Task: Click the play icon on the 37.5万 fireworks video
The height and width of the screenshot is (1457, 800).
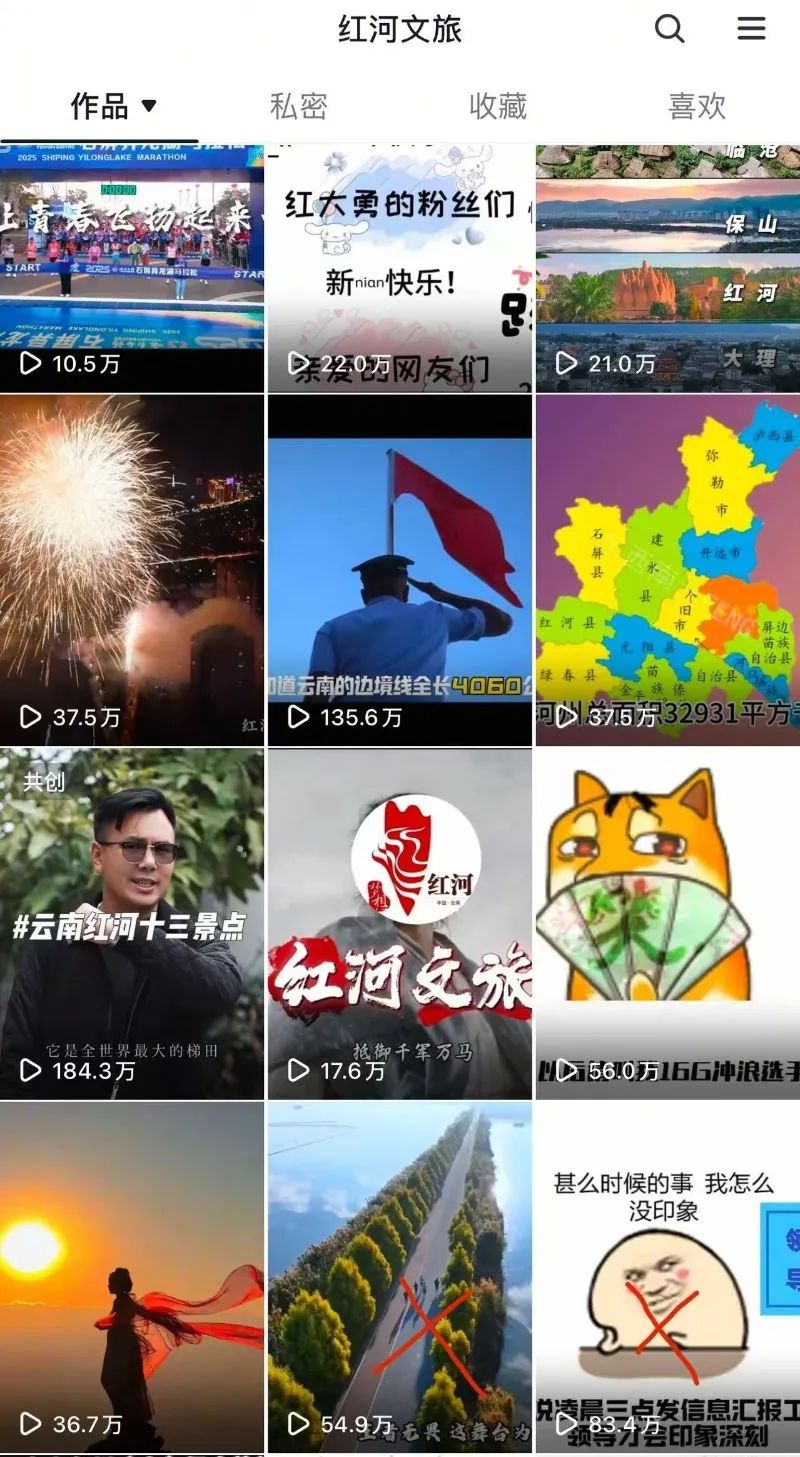Action: coord(31,716)
